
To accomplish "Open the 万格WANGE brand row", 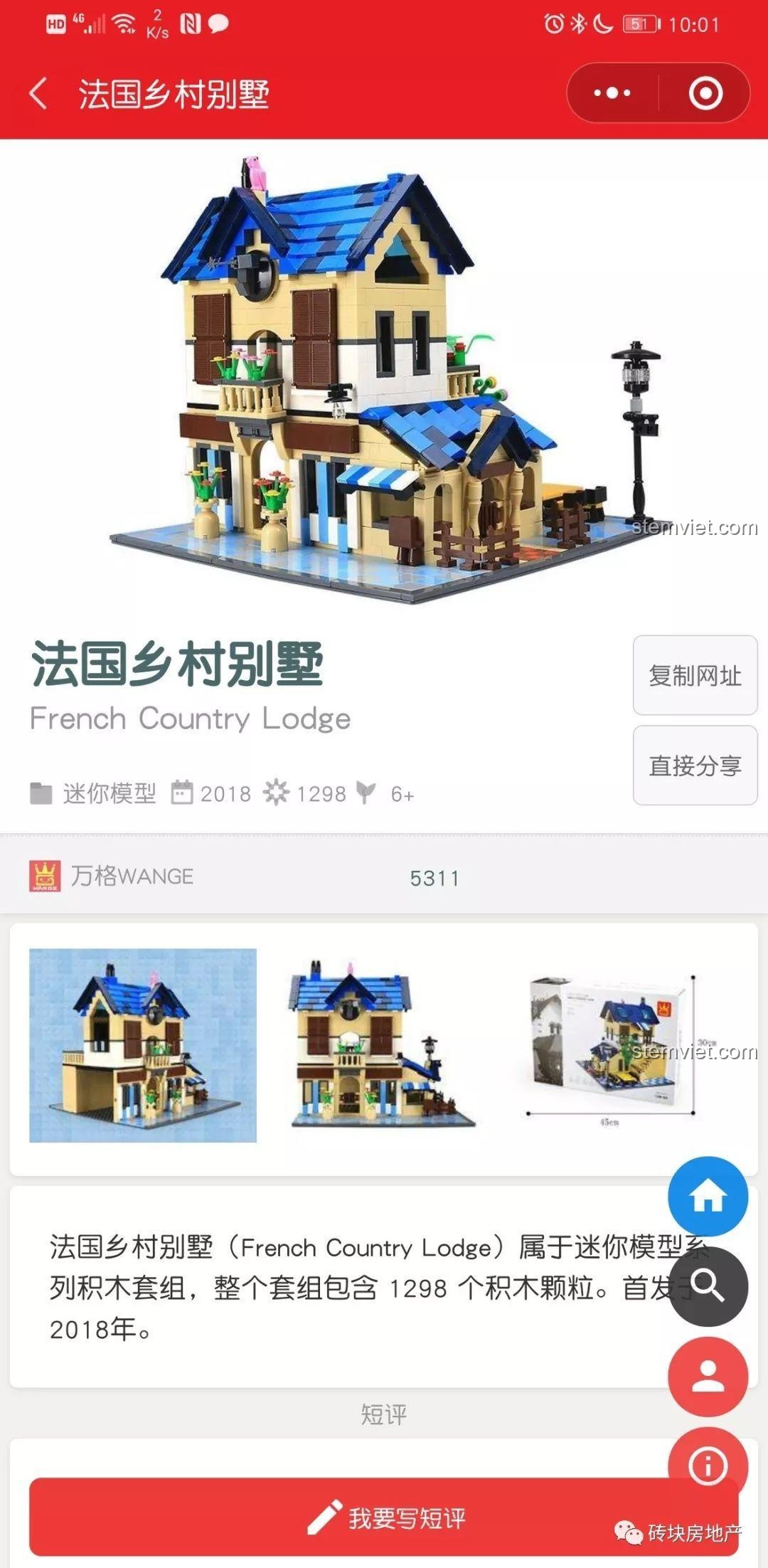I will [x=132, y=876].
